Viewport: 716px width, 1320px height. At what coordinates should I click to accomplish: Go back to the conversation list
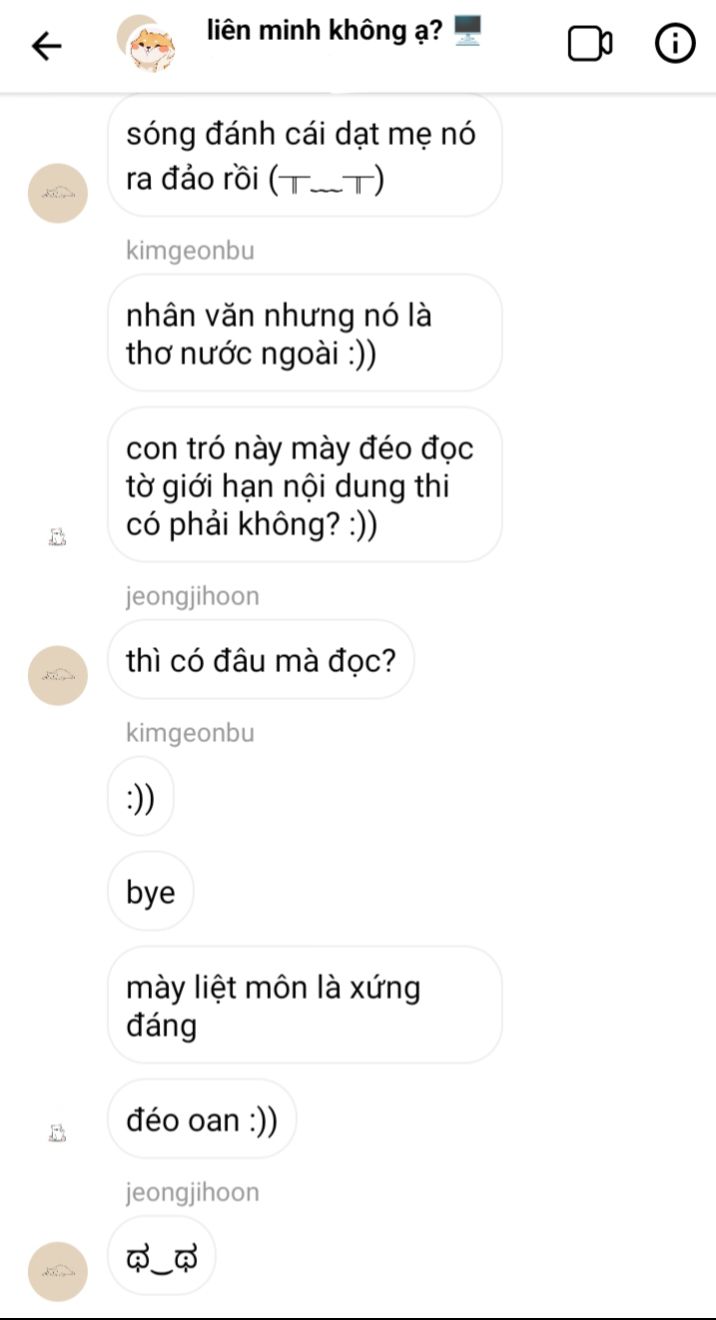coord(46,45)
